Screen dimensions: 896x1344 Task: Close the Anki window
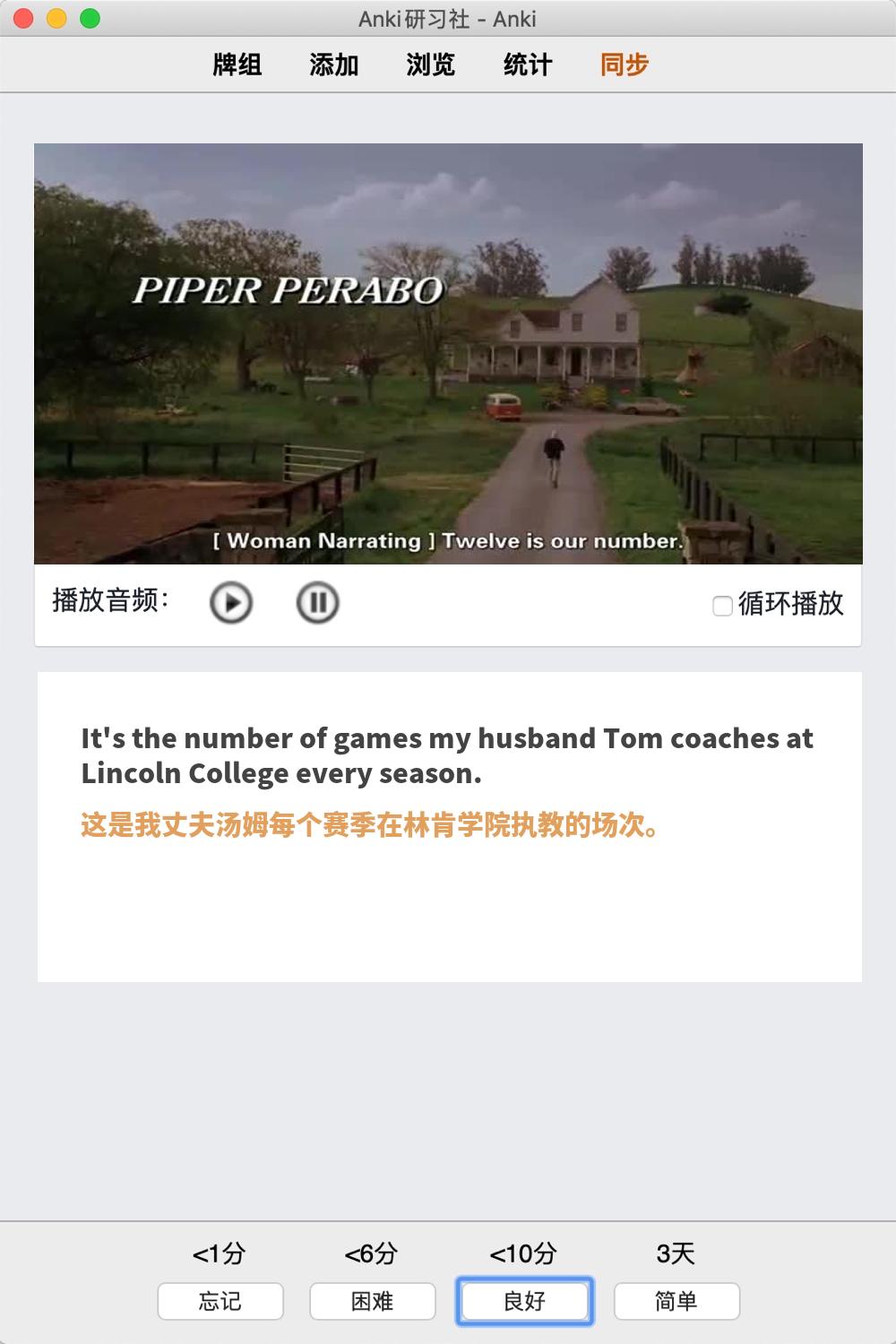(x=24, y=18)
